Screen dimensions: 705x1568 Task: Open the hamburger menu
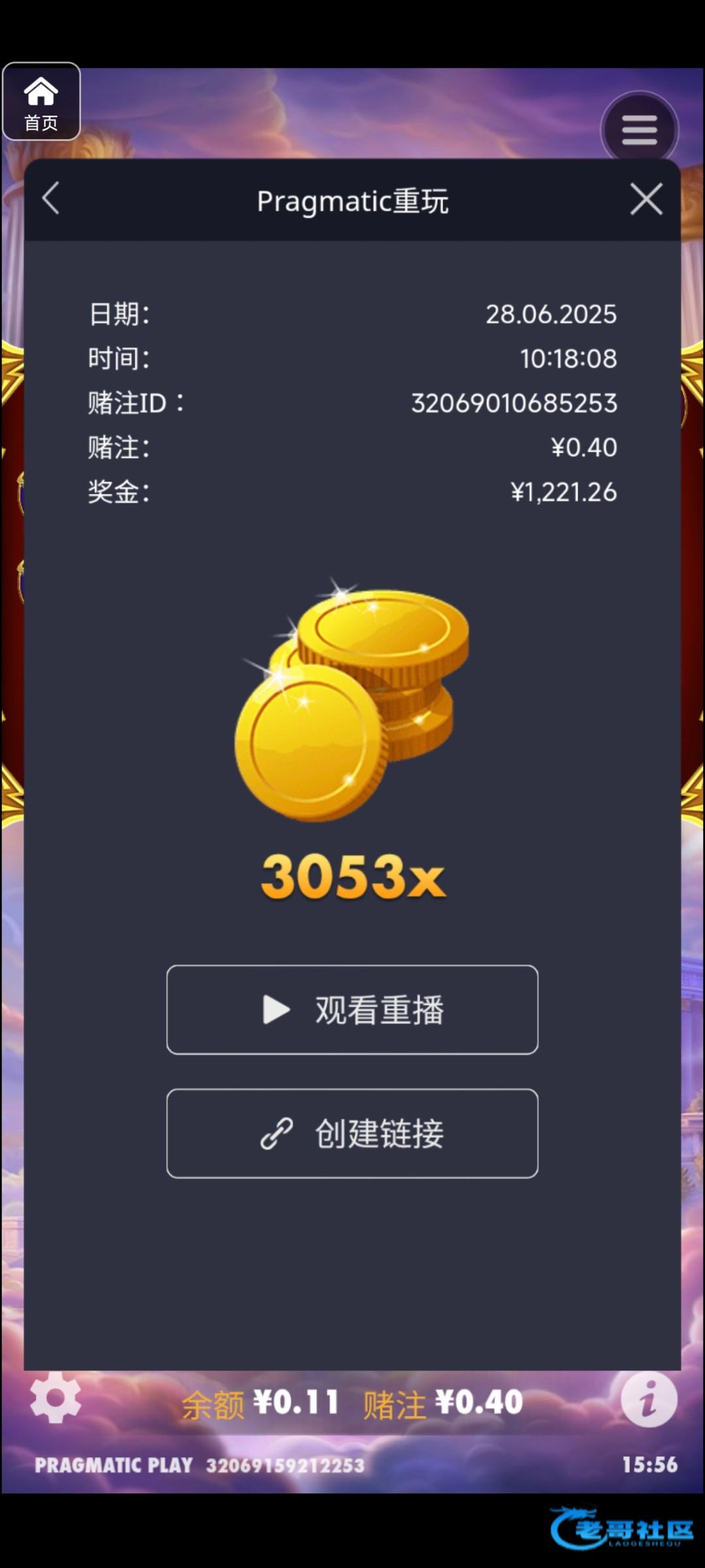(x=639, y=130)
